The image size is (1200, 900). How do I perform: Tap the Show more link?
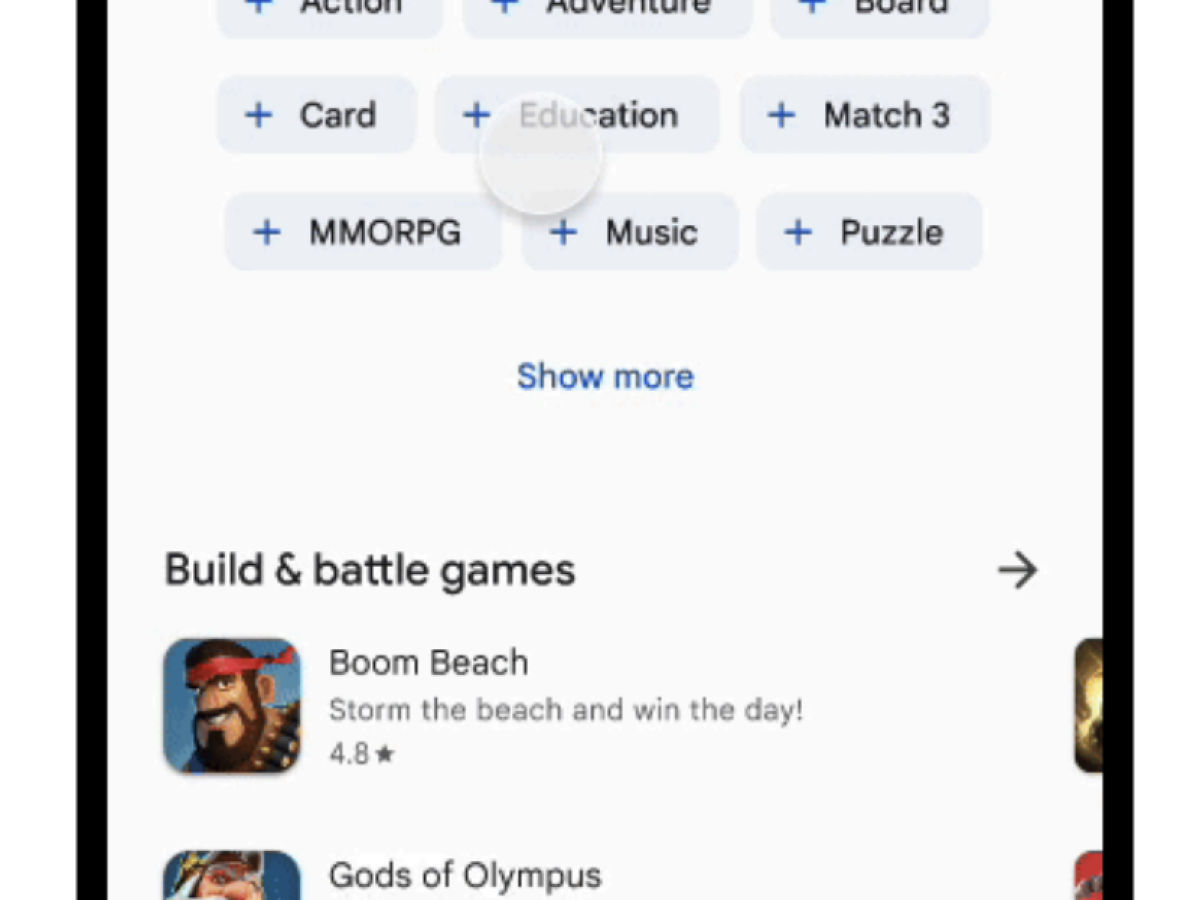[x=605, y=377]
